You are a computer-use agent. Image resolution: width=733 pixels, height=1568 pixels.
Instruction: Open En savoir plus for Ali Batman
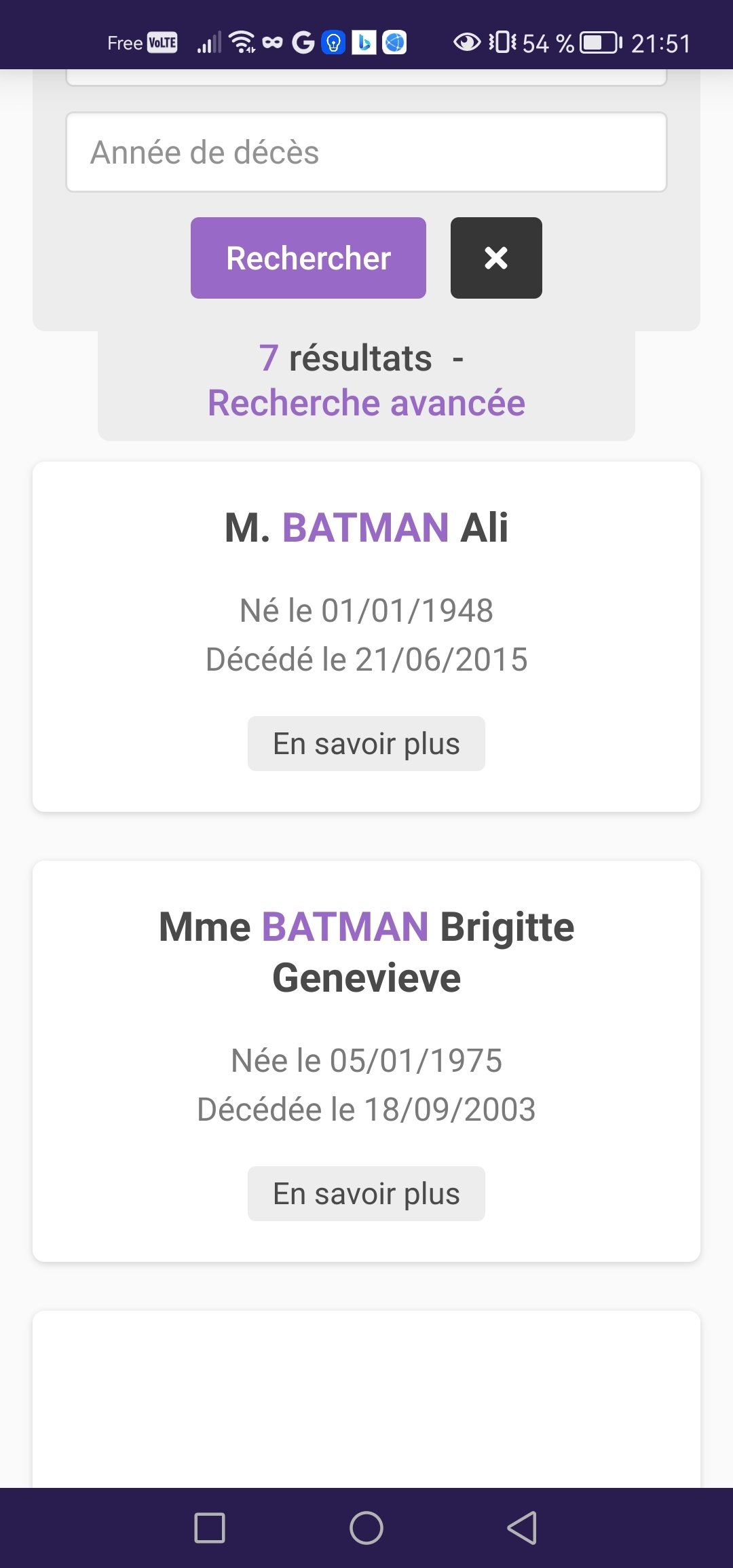(x=366, y=743)
